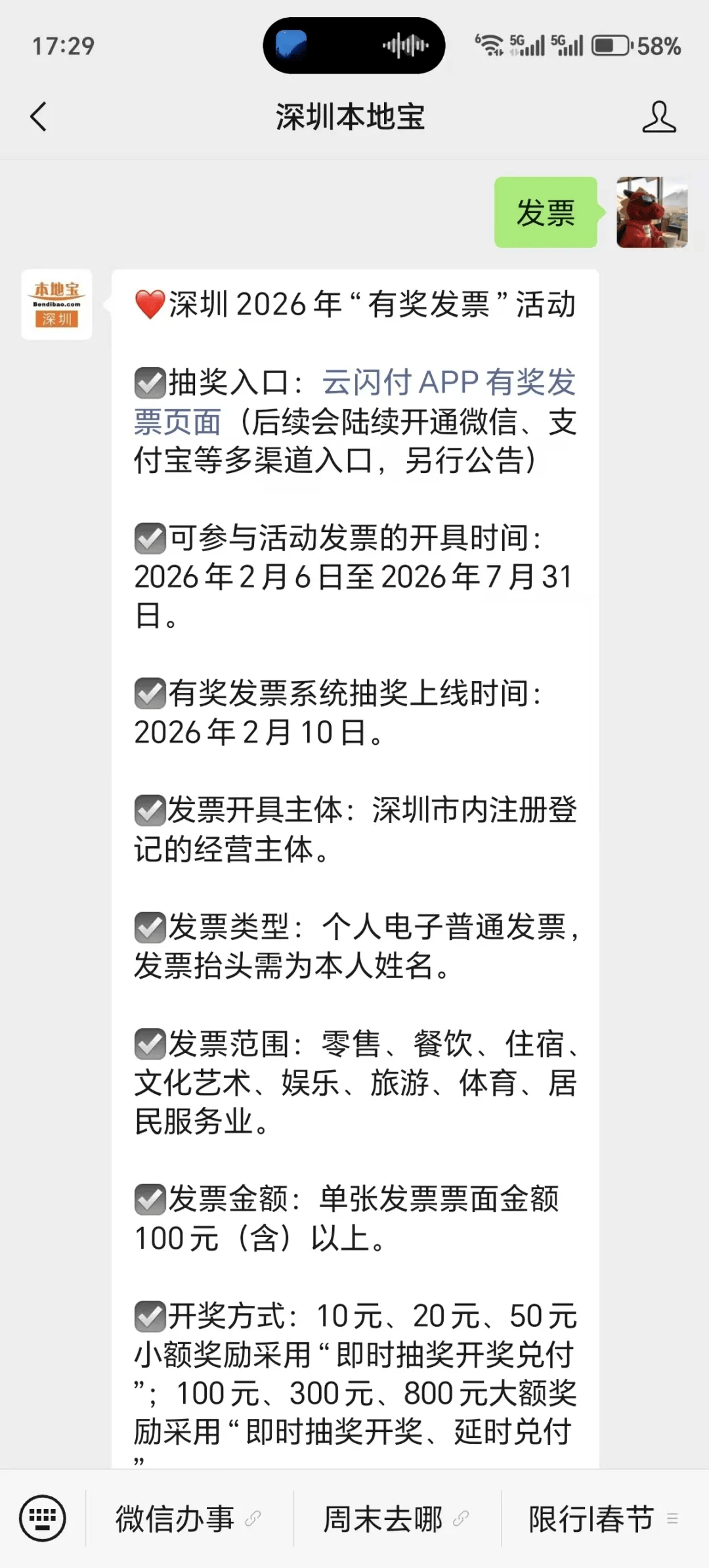Go back from 深圳本地宝 chat
The width and height of the screenshot is (709, 1568).
tap(39, 117)
